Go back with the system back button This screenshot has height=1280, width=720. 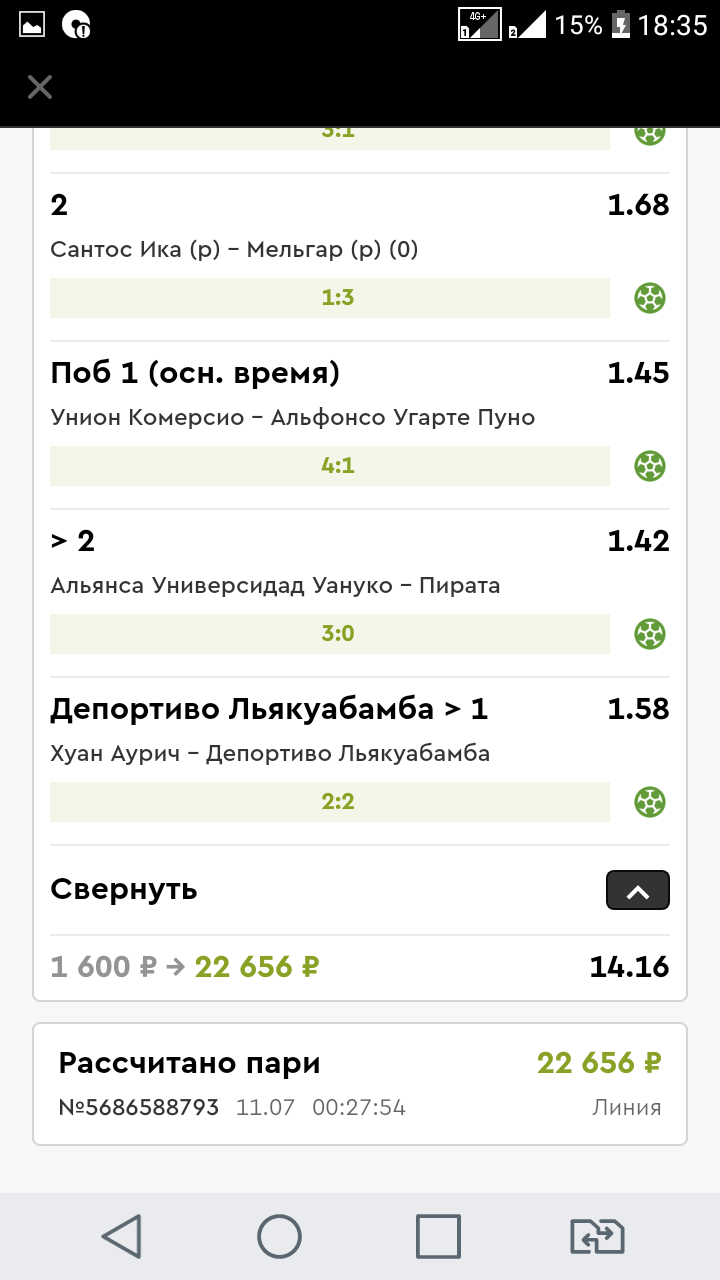(x=122, y=1236)
